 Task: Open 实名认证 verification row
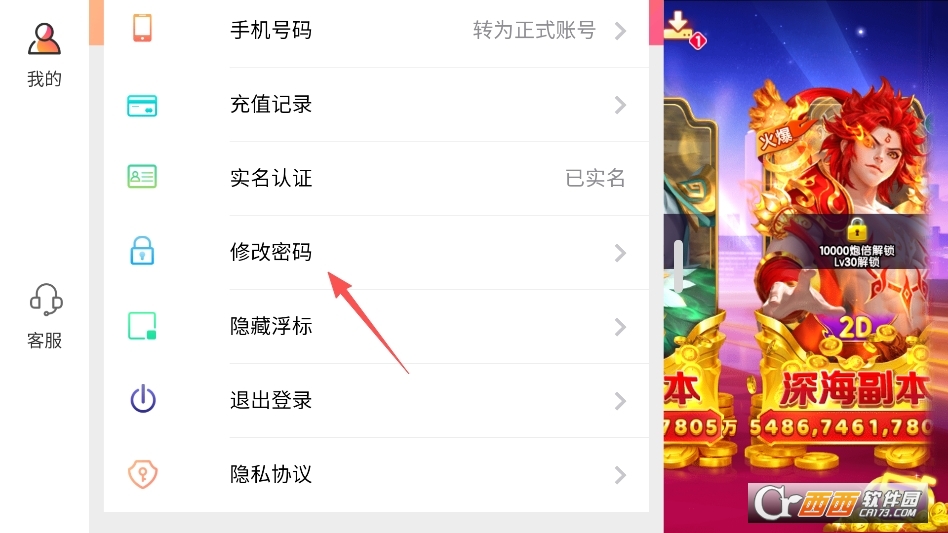click(x=376, y=178)
